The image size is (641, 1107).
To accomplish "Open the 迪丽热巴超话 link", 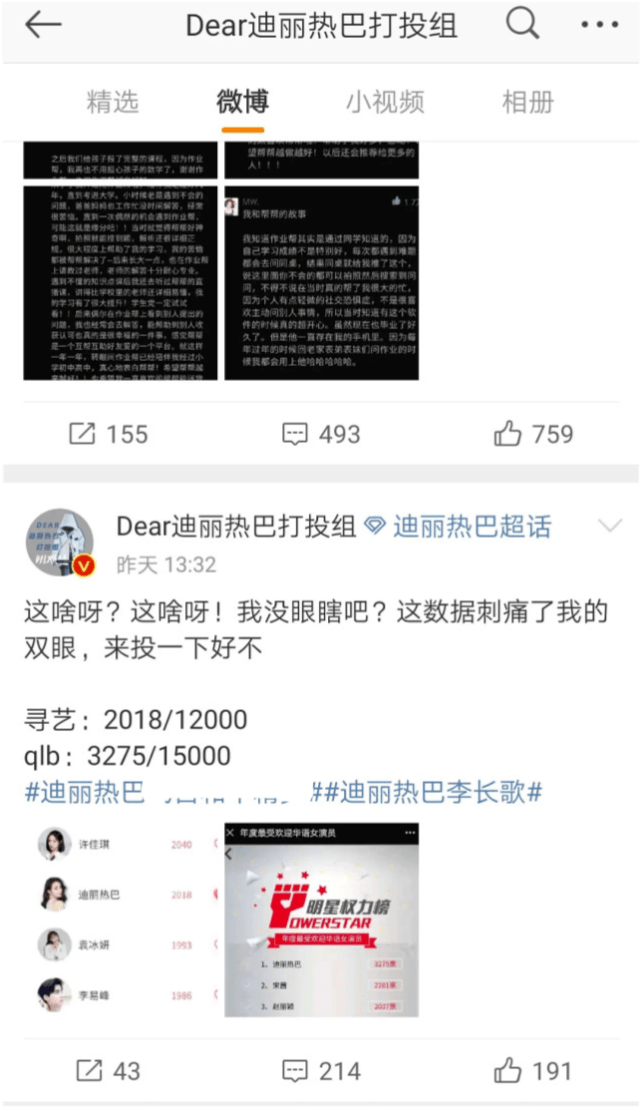I will 458,527.
